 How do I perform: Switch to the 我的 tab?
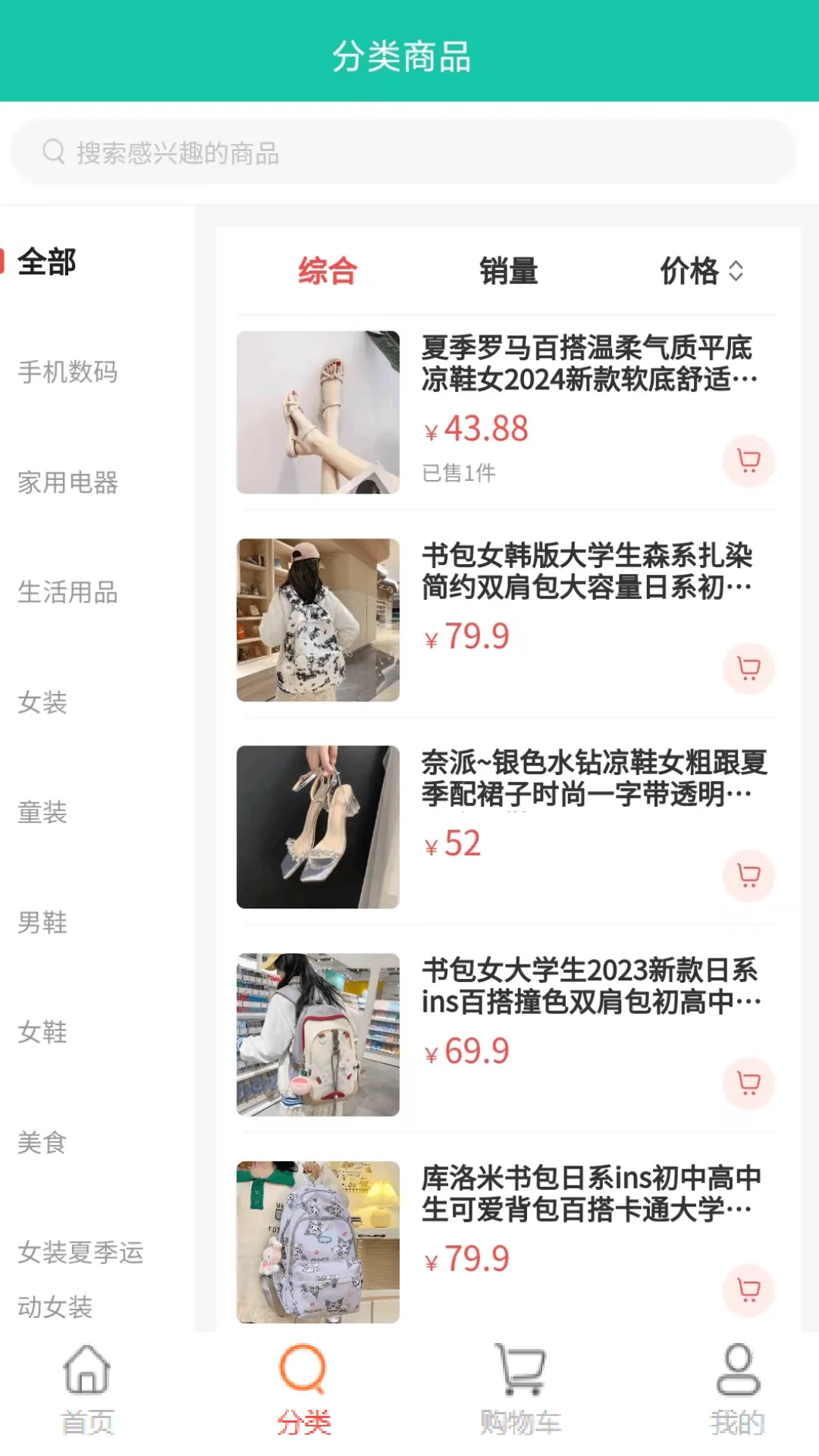pos(737,1389)
